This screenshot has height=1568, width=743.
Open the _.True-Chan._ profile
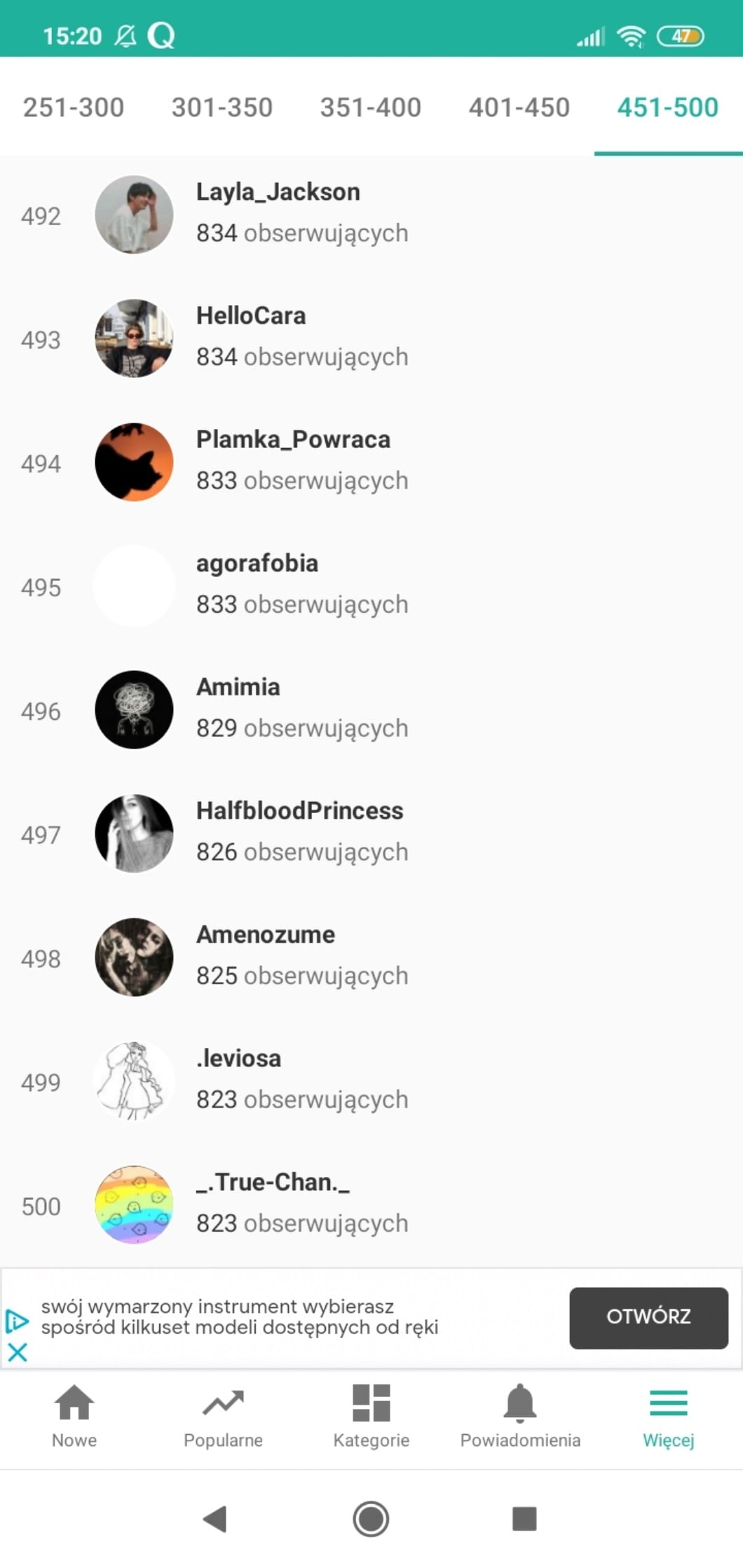[371, 1204]
